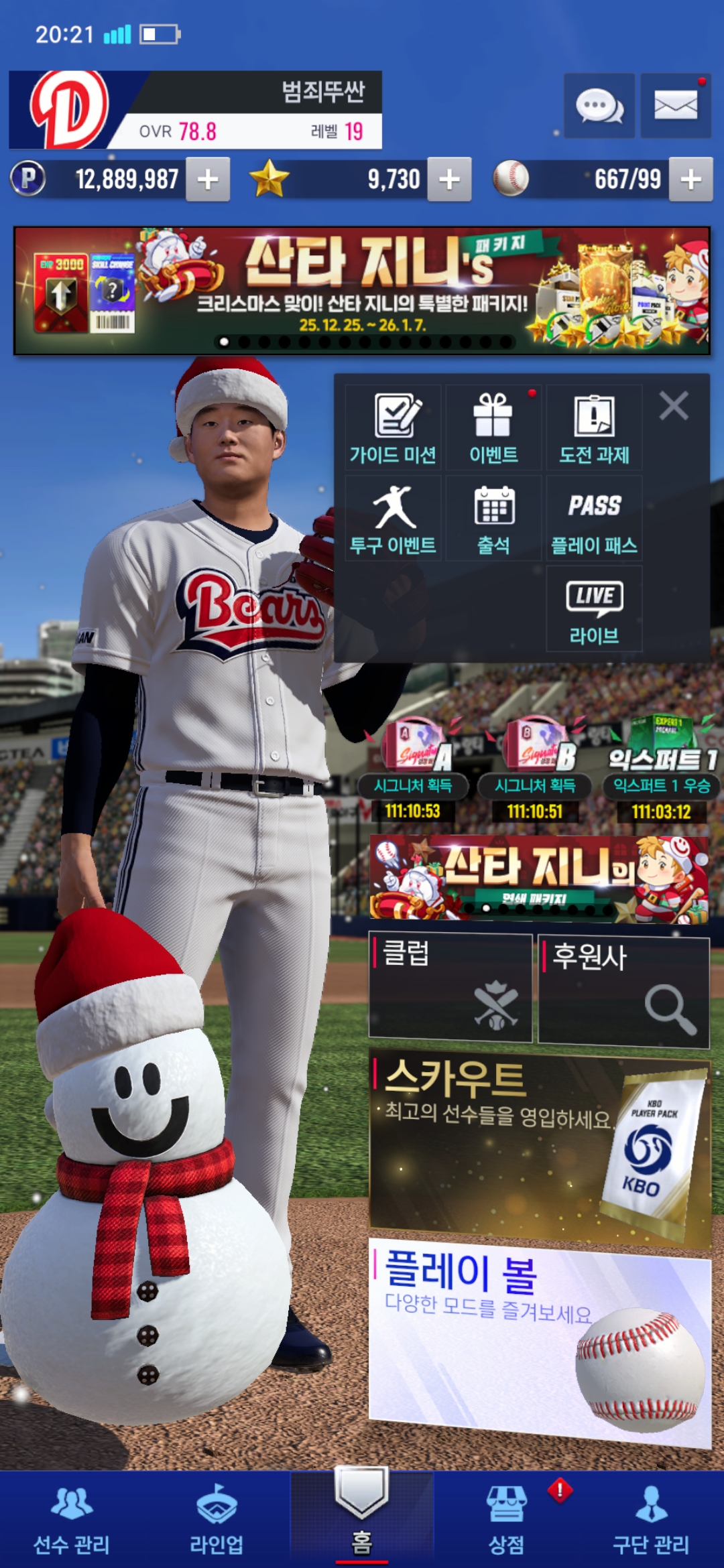Open the 클럽 card
This screenshot has height=1568, width=724.
click(450, 986)
